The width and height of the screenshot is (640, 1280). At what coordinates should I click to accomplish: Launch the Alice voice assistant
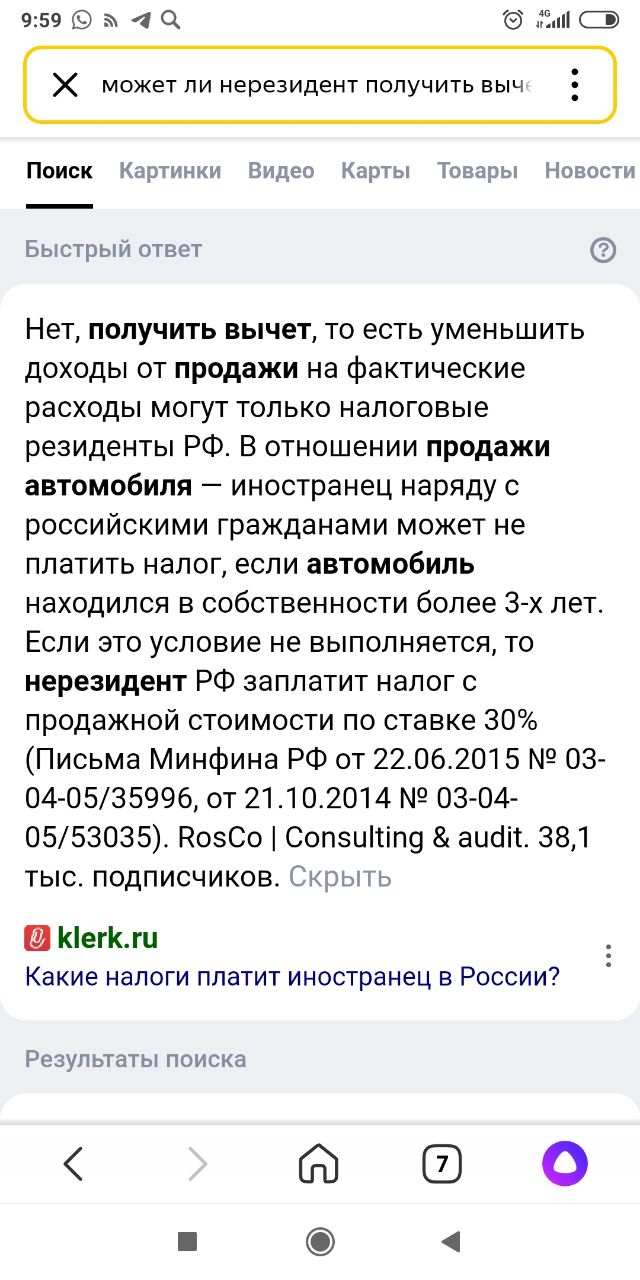pos(565,1163)
